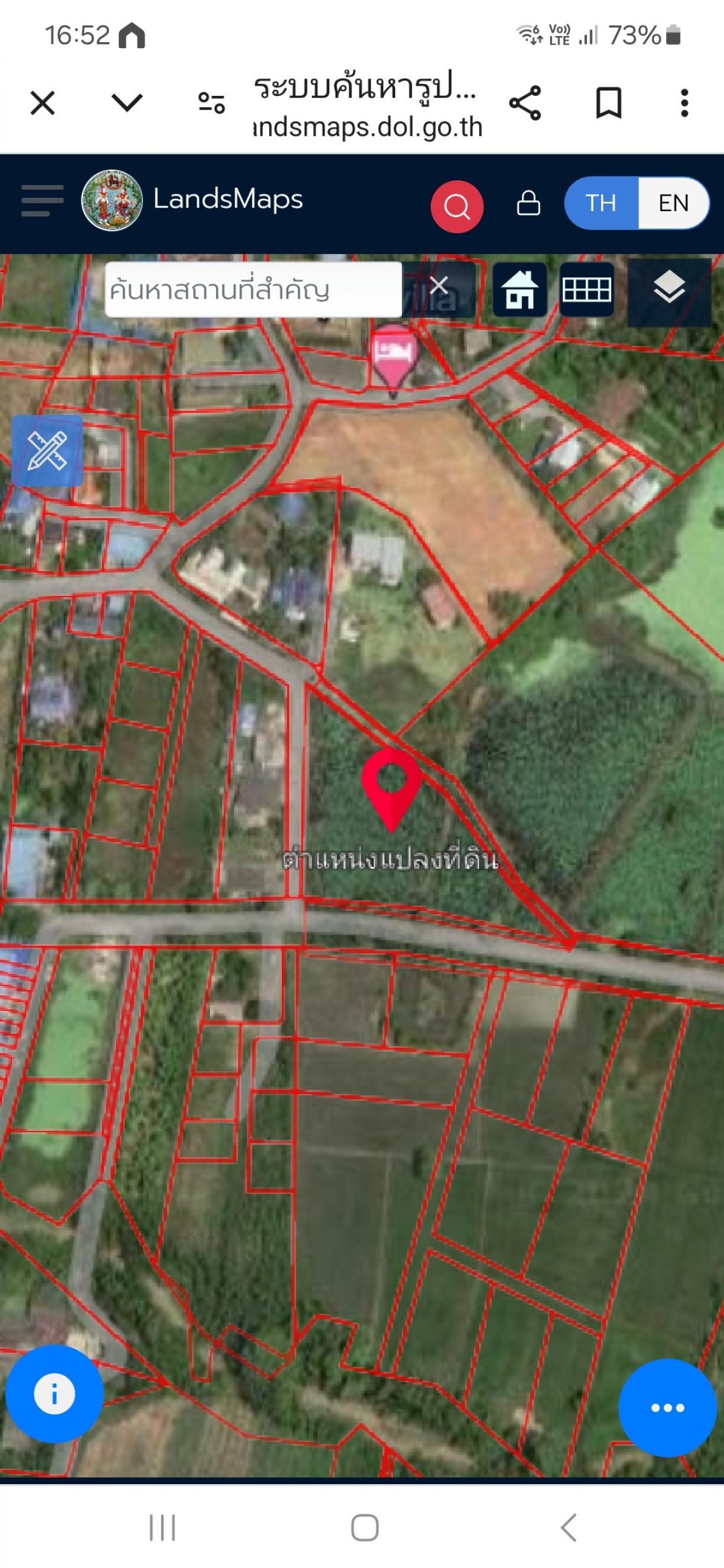Open the measurement ruler tool
This screenshot has width=724, height=1568.
47,450
